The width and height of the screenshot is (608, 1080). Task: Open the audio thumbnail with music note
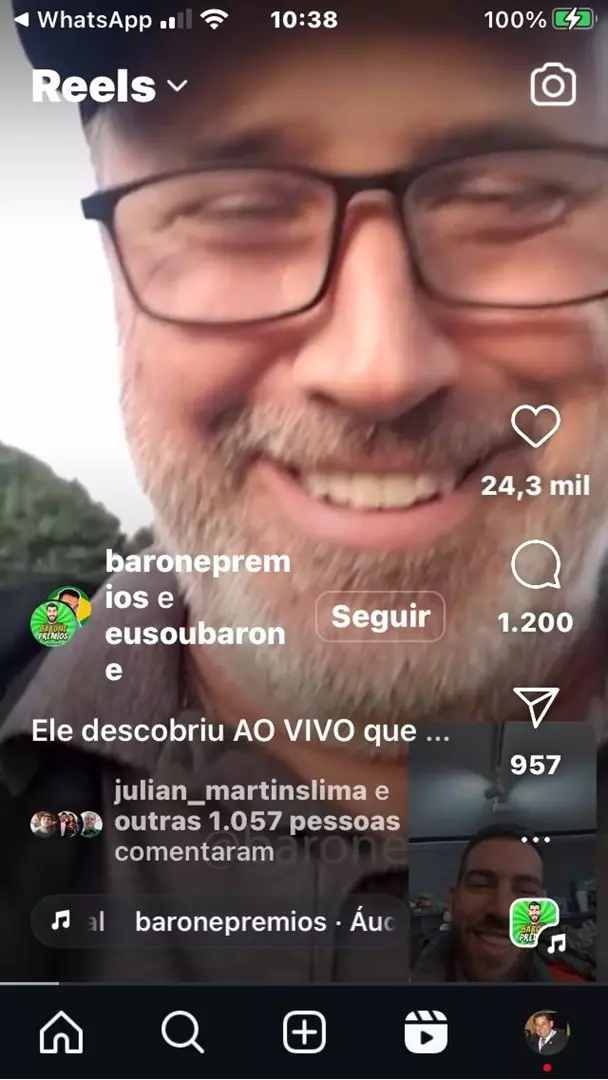[534, 923]
